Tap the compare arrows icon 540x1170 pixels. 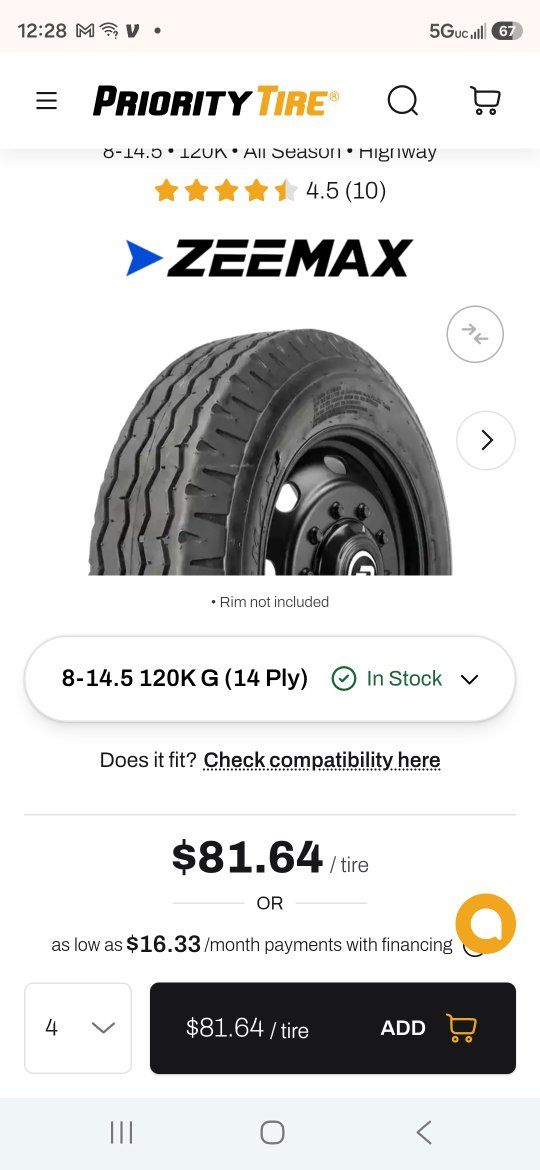[475, 334]
